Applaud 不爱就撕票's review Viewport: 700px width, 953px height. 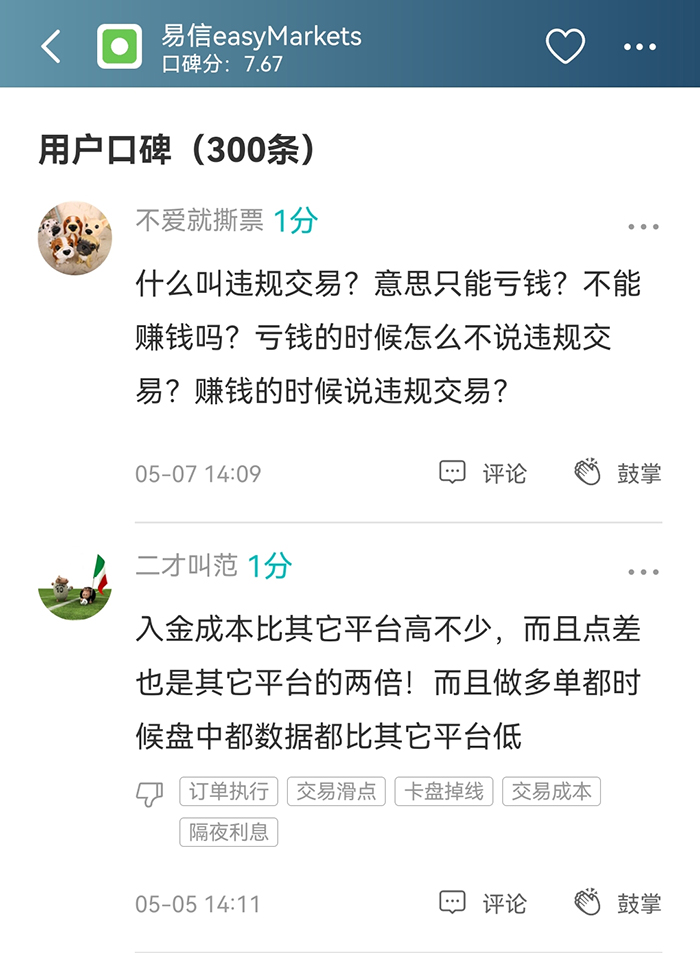pyautogui.click(x=618, y=473)
